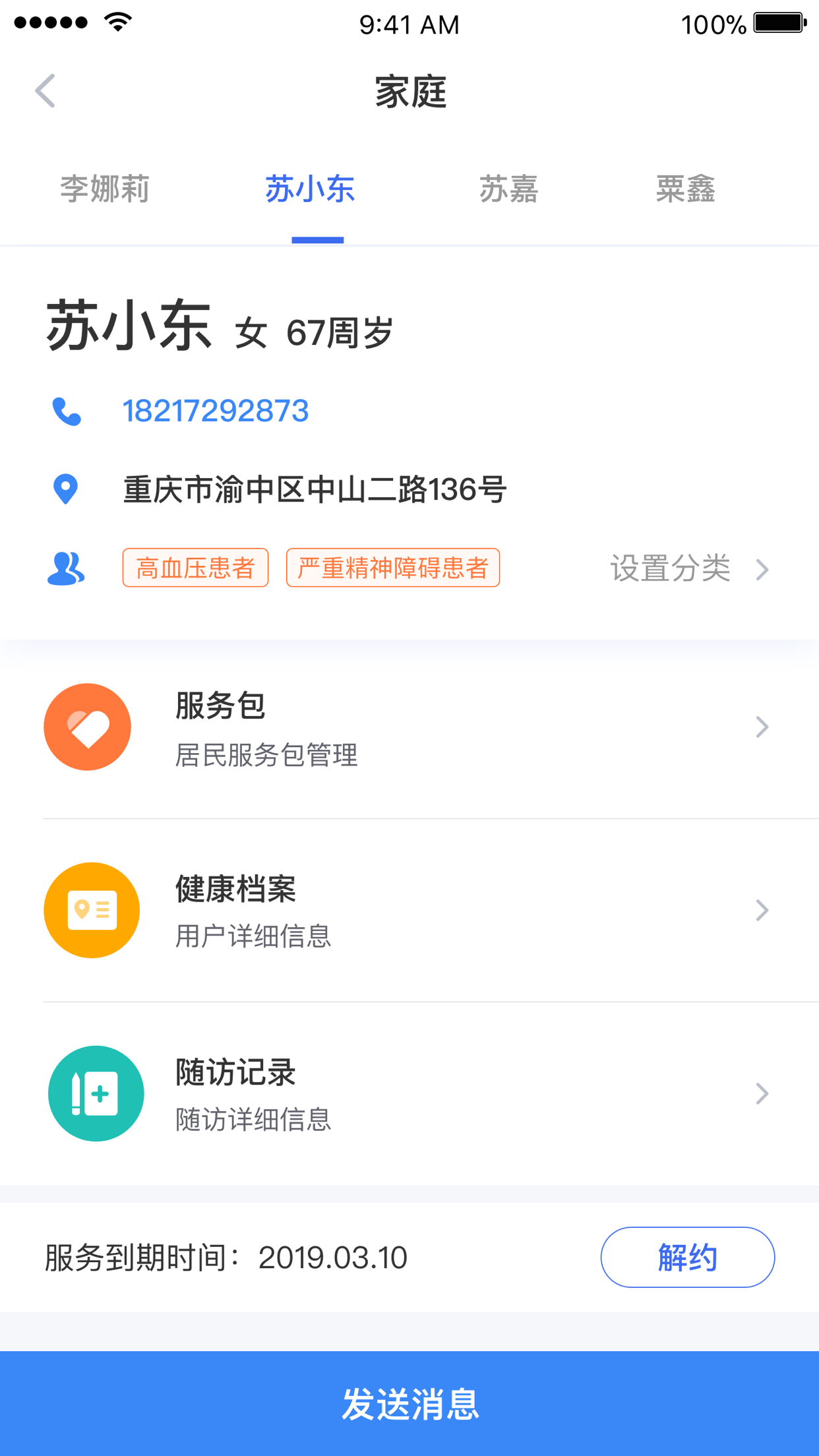Click the yellow 健康档案 card icon
The height and width of the screenshot is (1456, 819).
coord(92,910)
